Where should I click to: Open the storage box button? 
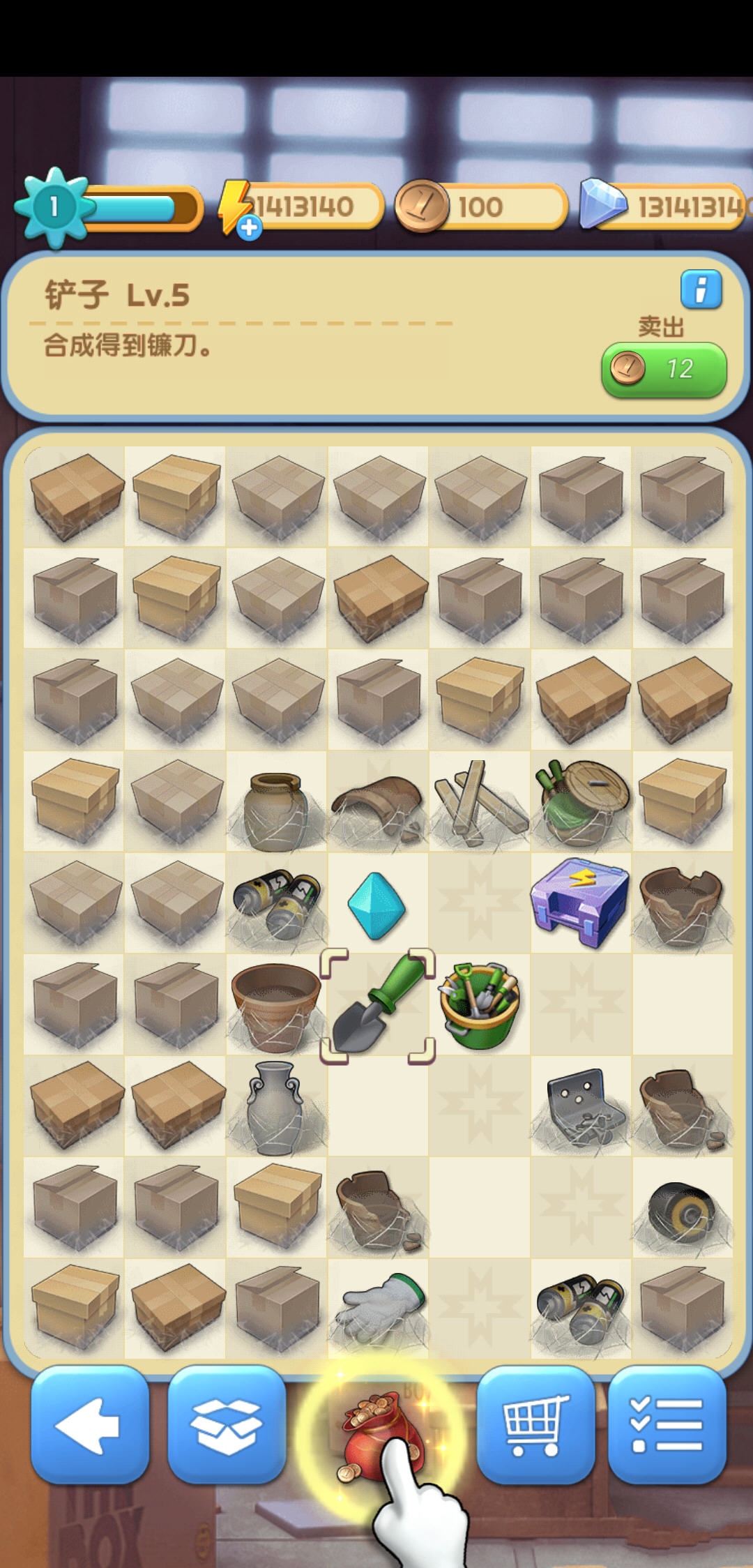[x=227, y=1425]
